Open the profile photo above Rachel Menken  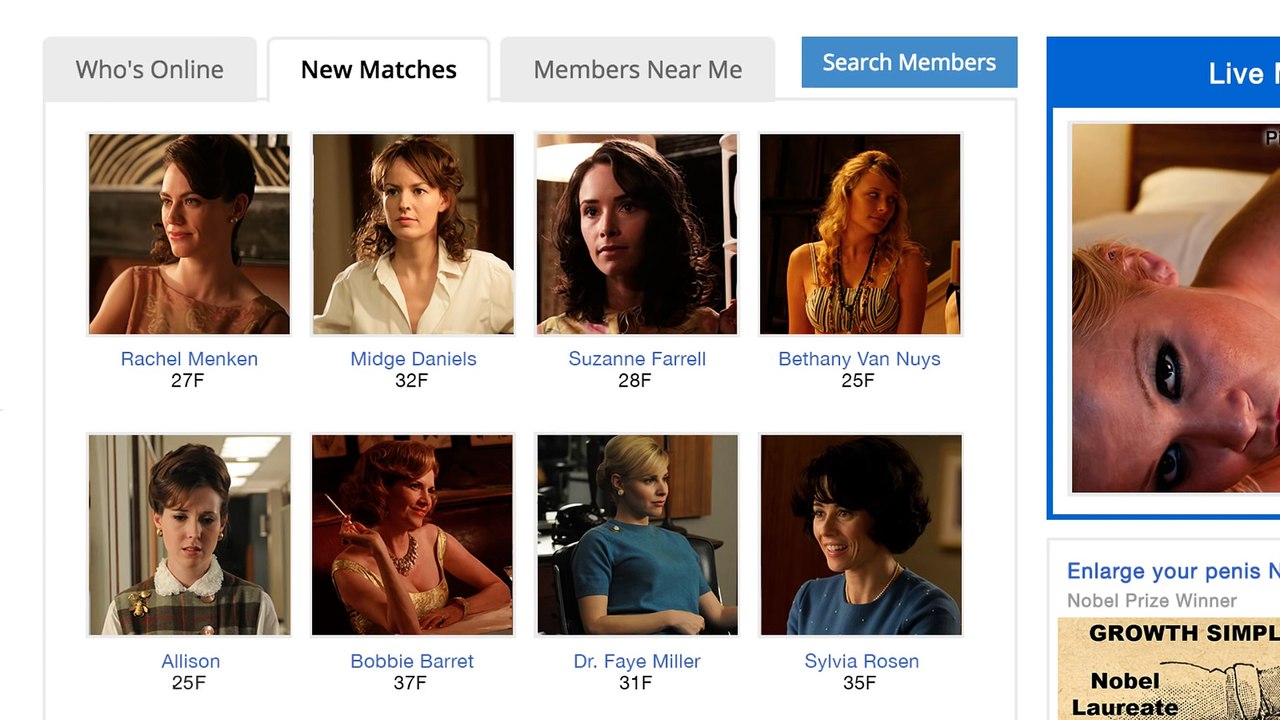(189, 234)
